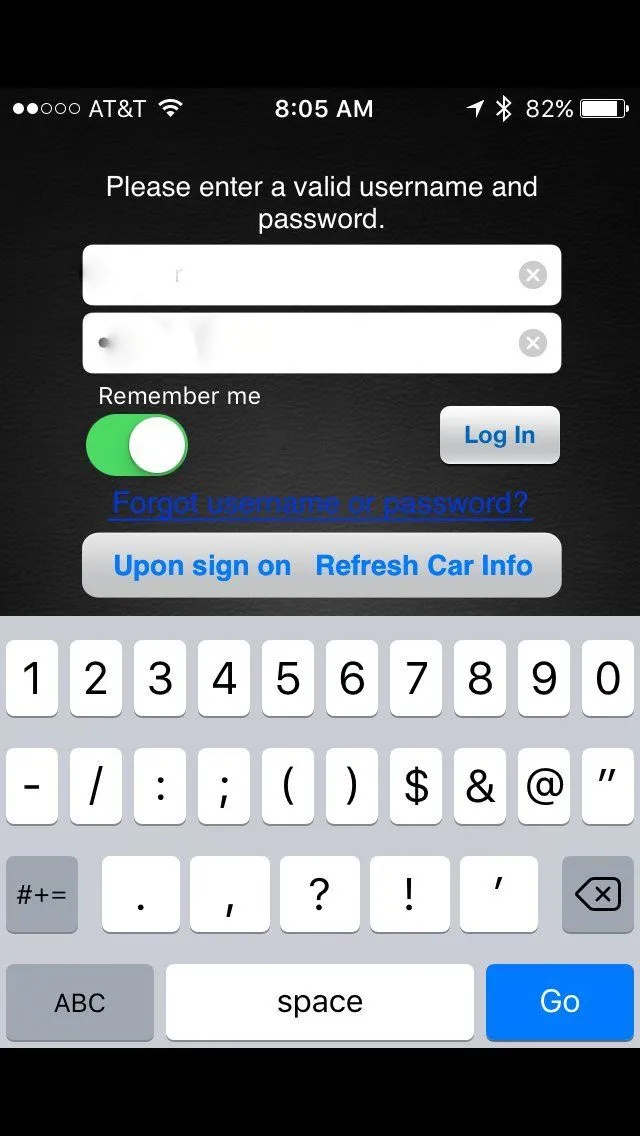Select Upon sign on Refresh Car Info
This screenshot has width=640, height=1136.
point(322,566)
